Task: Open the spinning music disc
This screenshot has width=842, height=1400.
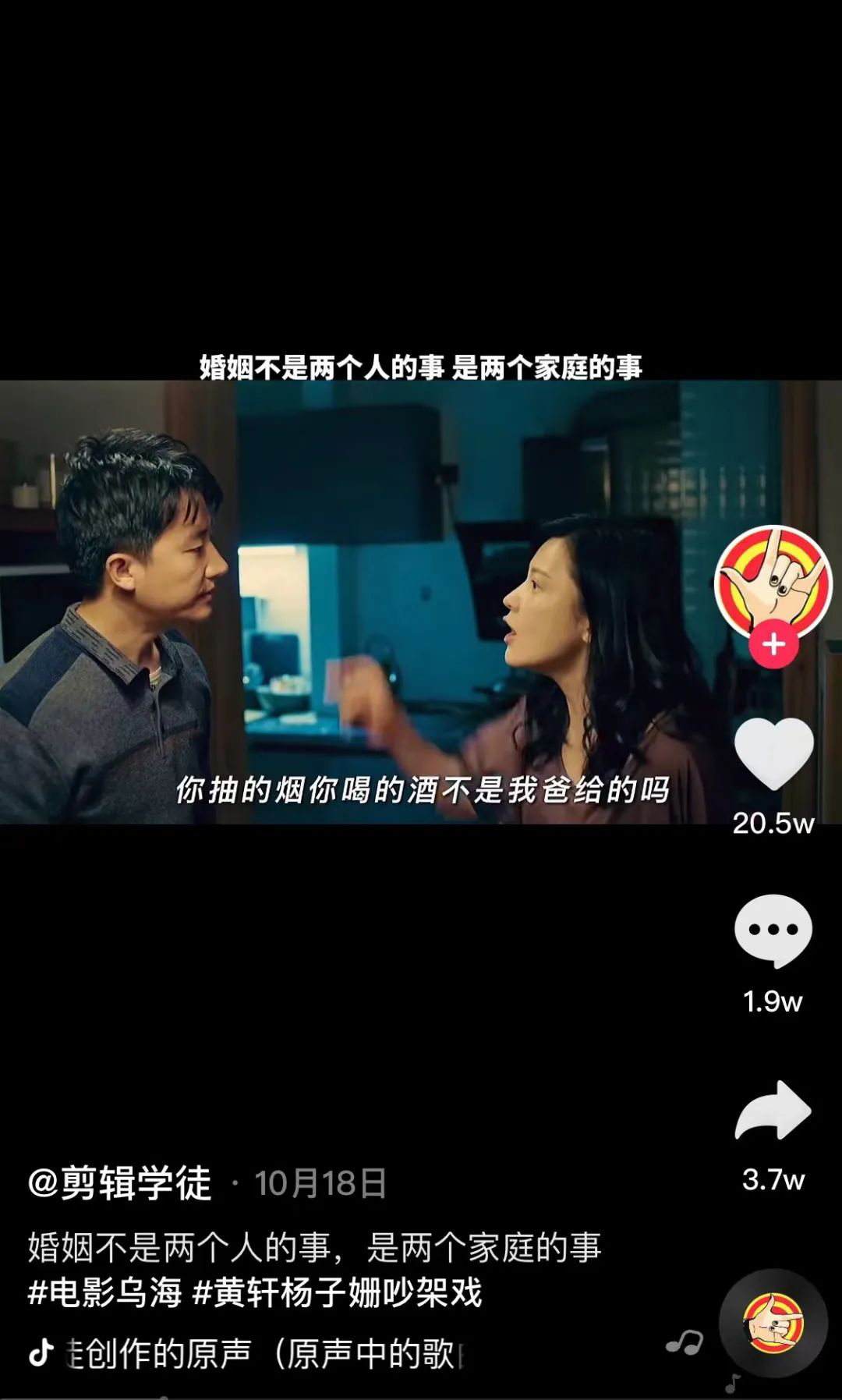Action: tap(773, 1323)
